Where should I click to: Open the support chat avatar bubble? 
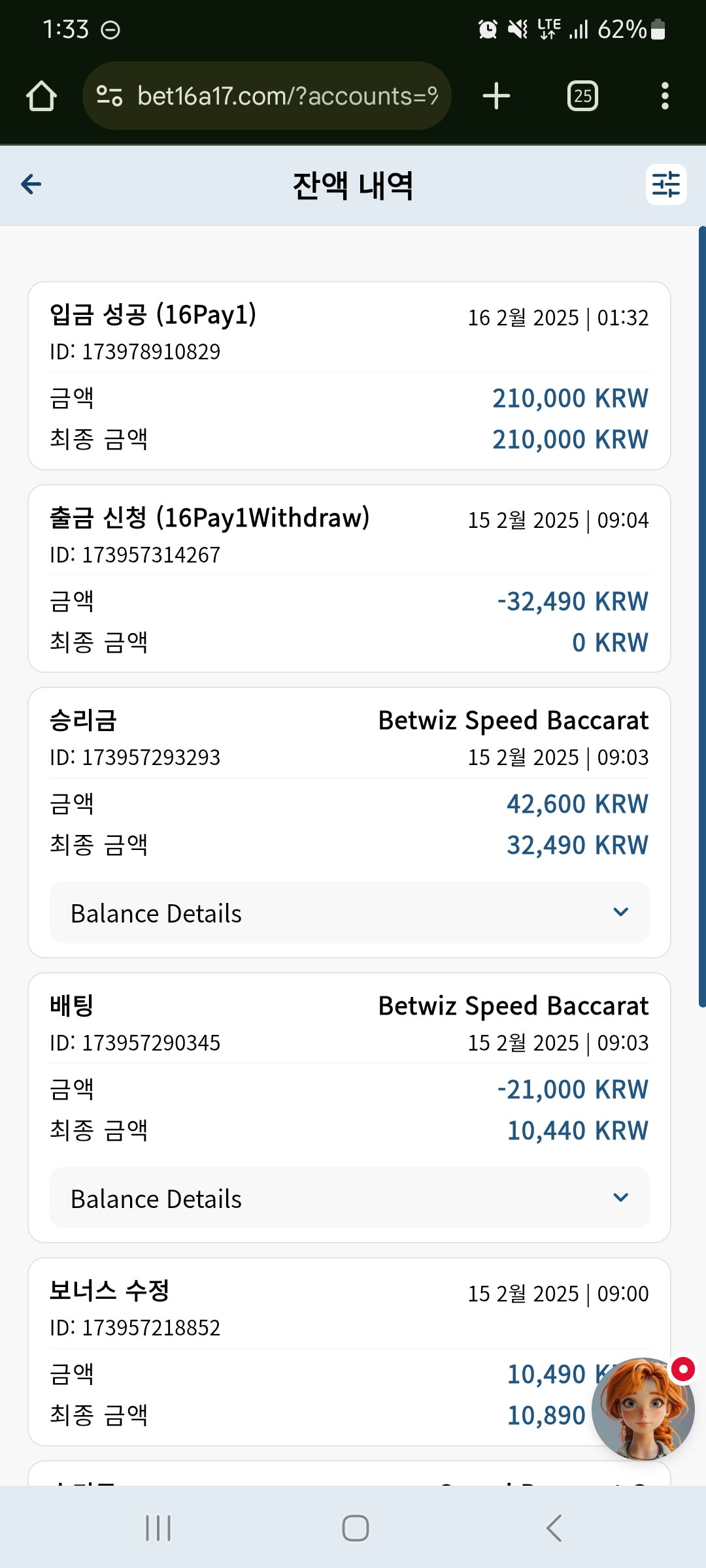point(643,1409)
